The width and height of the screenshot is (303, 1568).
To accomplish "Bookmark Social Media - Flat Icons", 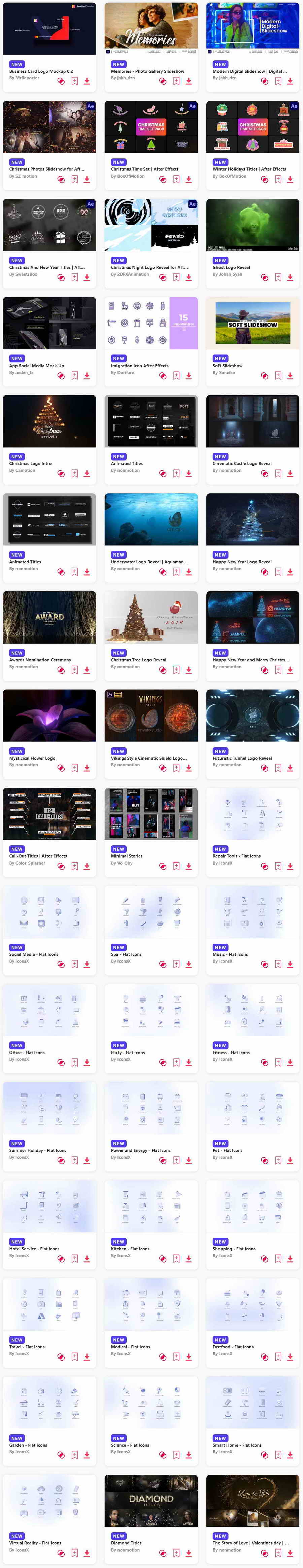I will coord(74,964).
